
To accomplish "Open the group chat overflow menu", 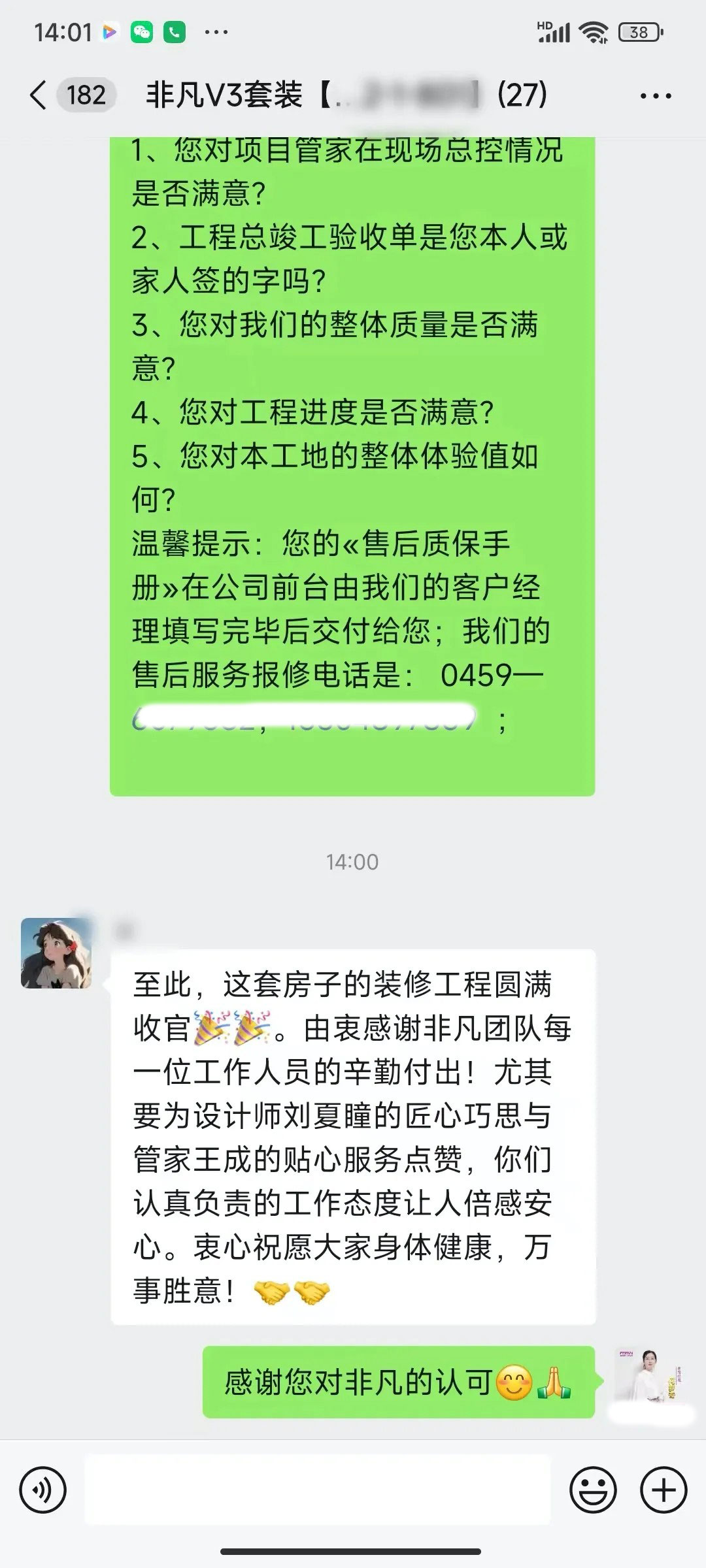I will click(656, 96).
